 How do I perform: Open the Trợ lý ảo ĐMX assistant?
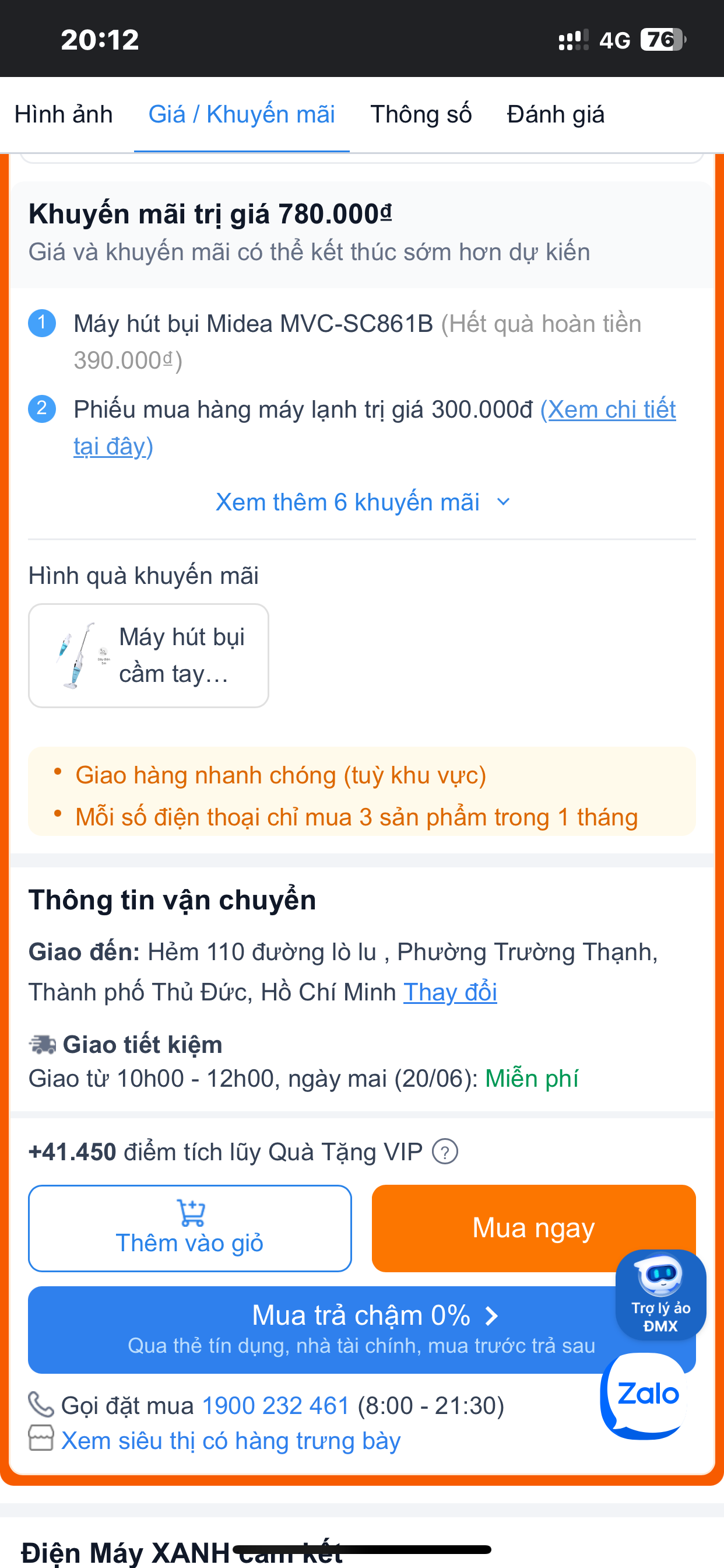[x=660, y=1294]
